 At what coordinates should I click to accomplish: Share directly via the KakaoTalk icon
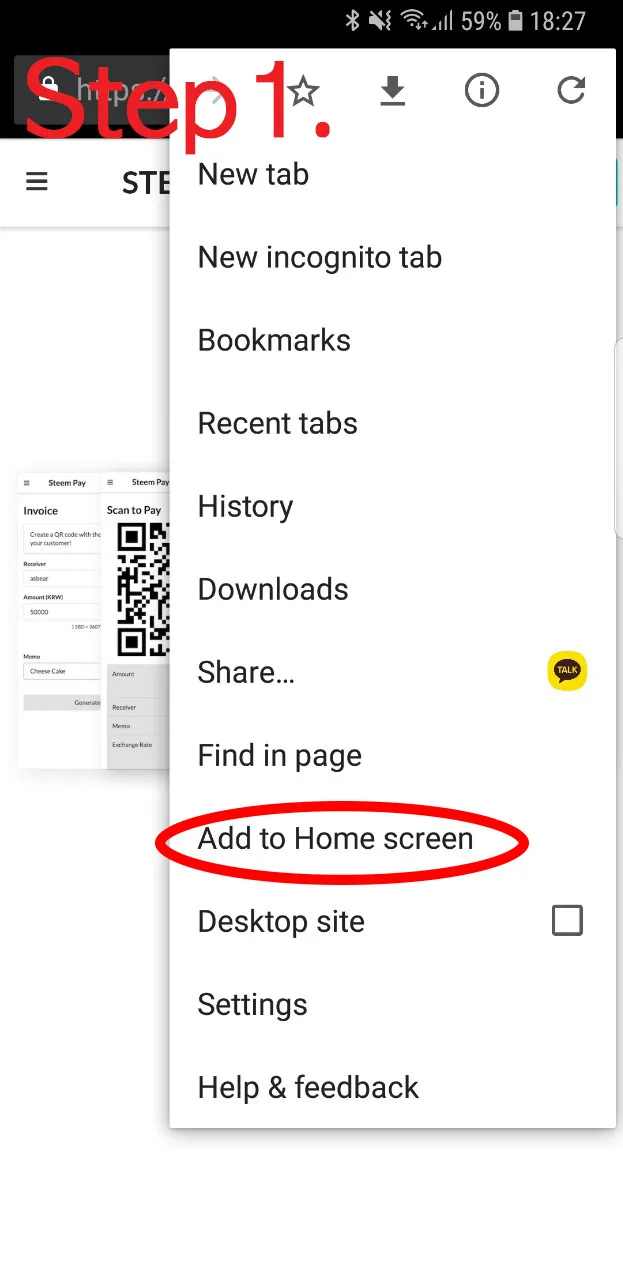click(x=567, y=671)
